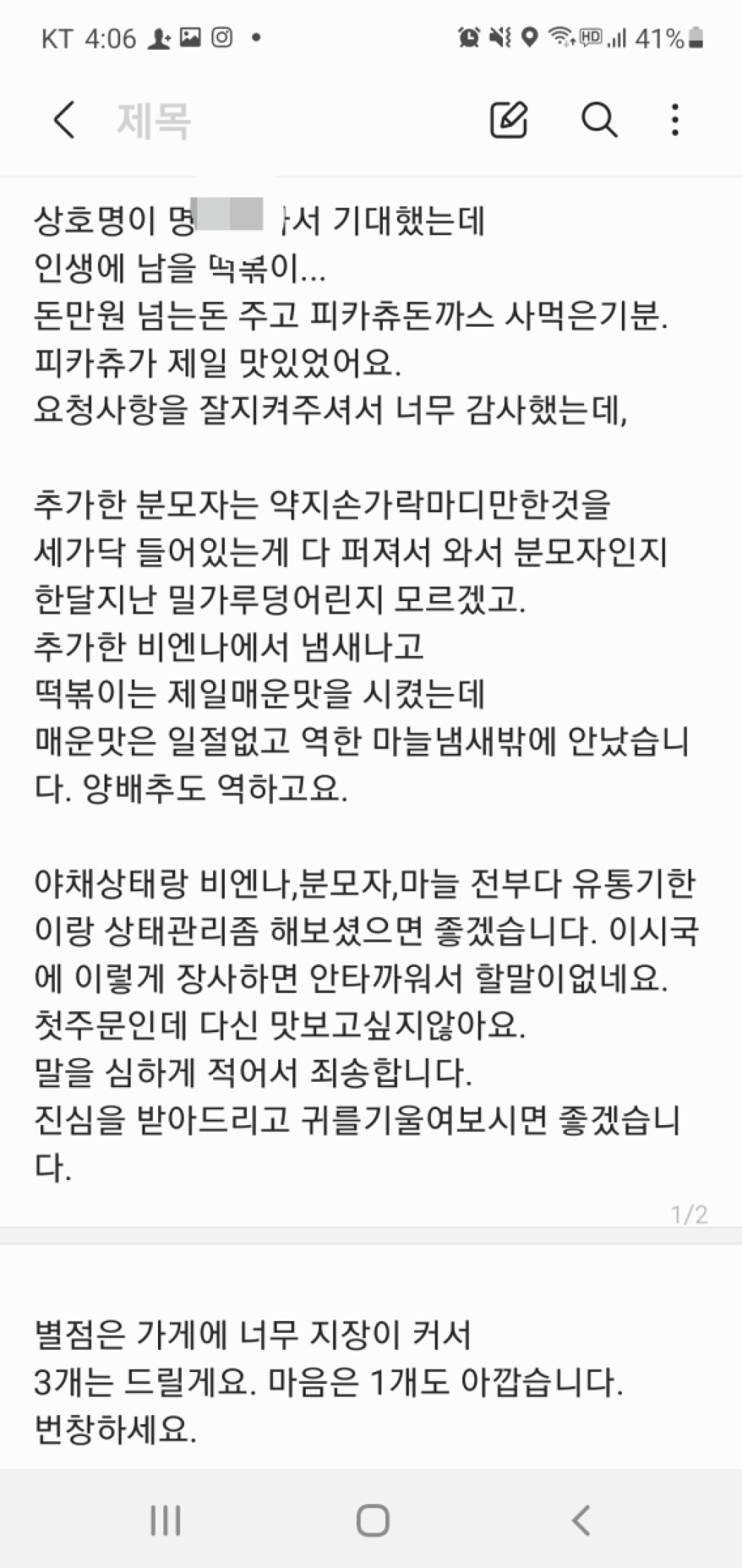This screenshot has height=1568, width=742.
Task: Go to the home screen
Action: tap(372, 1521)
